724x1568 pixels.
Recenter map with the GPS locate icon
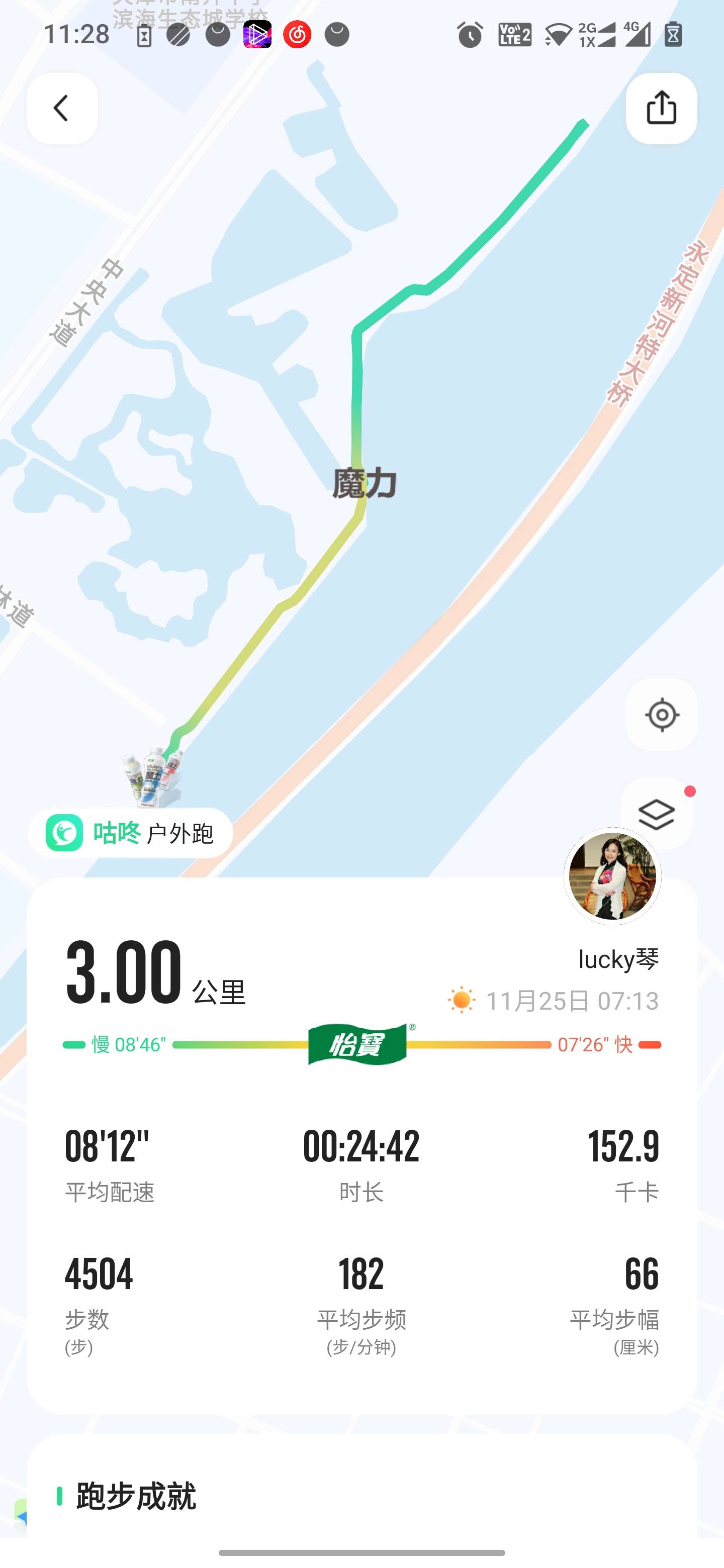pos(661,715)
